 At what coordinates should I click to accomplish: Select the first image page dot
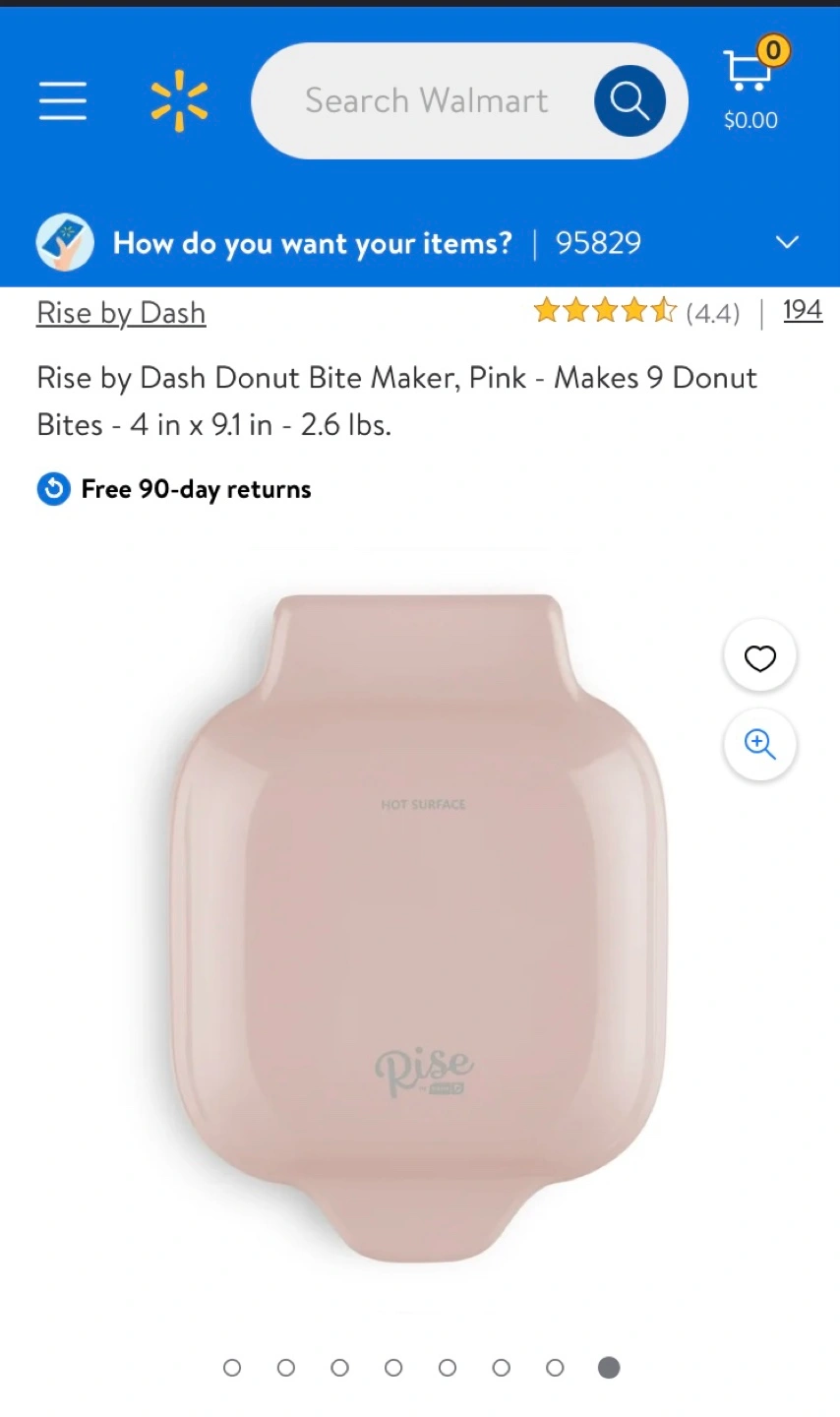[x=232, y=1368]
